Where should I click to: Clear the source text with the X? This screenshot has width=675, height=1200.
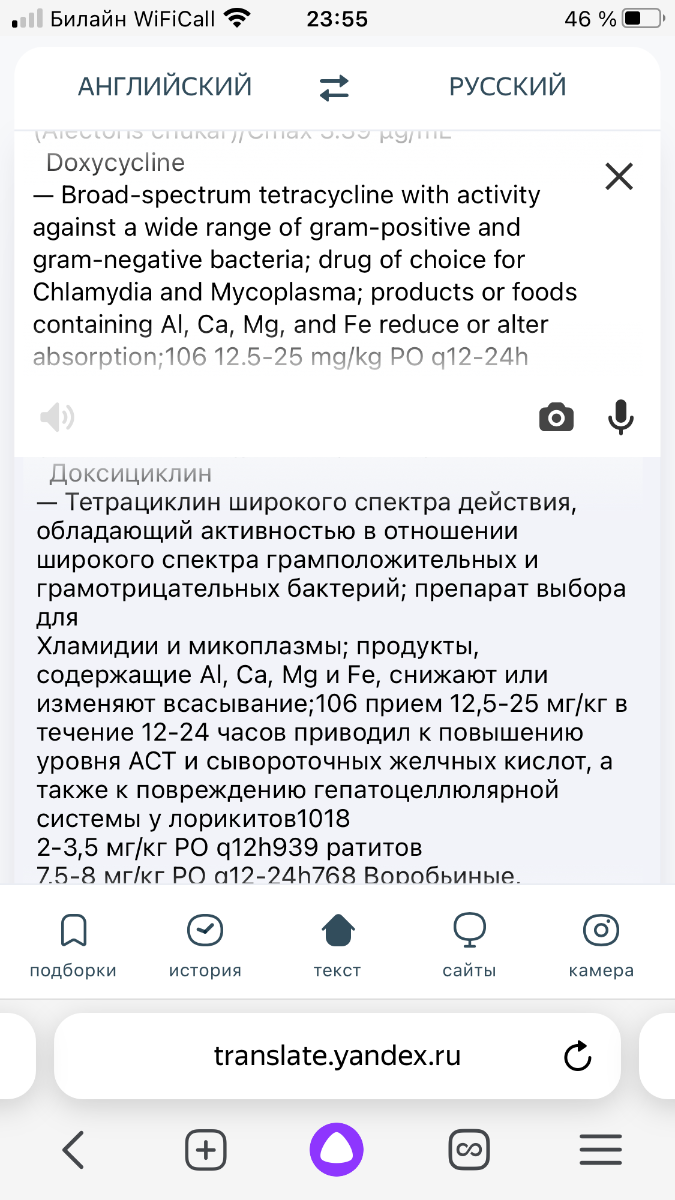[620, 177]
